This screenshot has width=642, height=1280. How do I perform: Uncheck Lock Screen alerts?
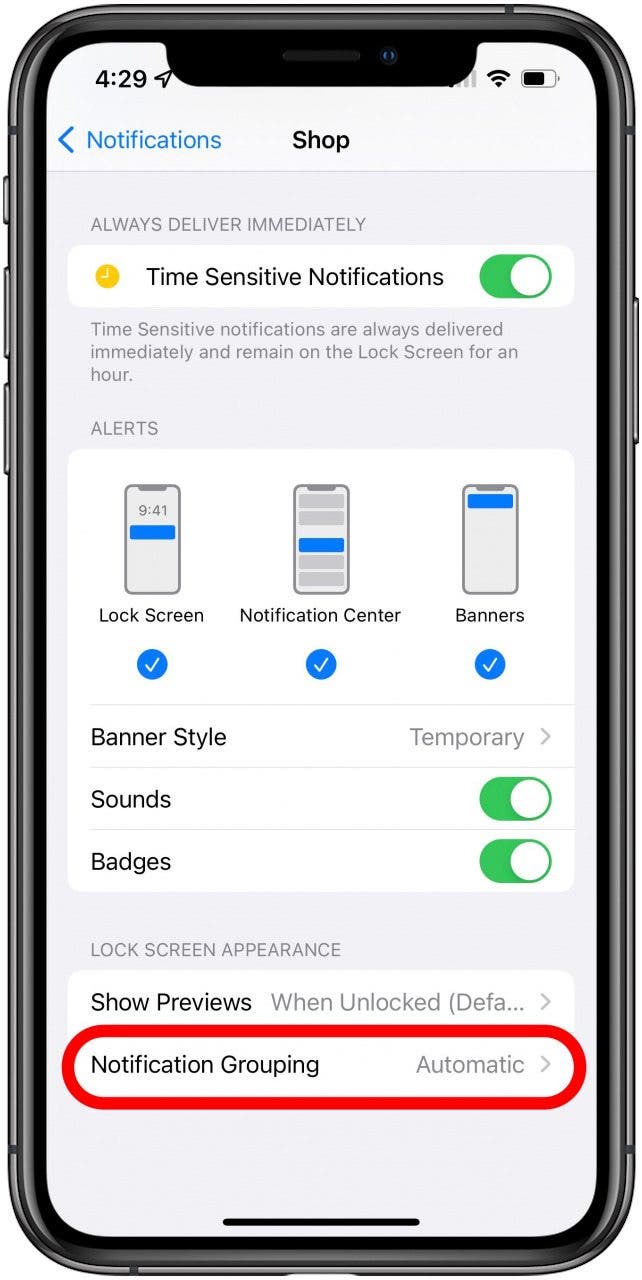[152, 664]
